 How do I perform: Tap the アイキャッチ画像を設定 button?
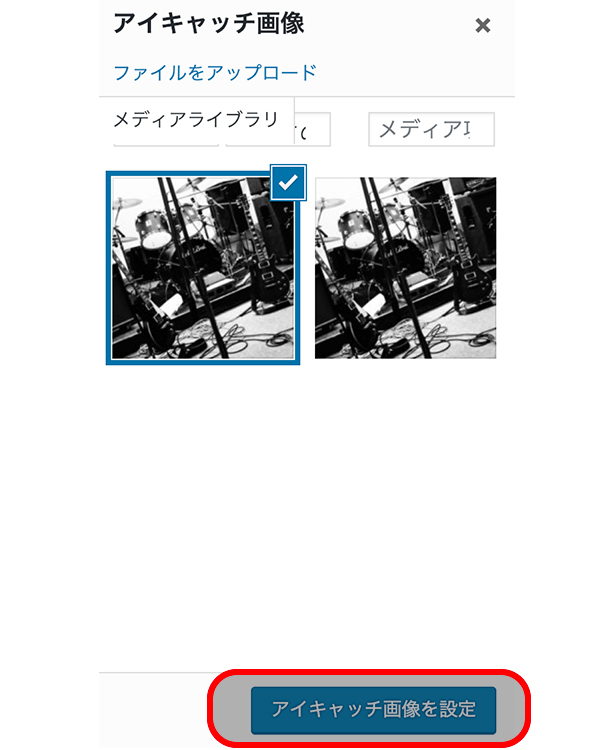(x=373, y=709)
